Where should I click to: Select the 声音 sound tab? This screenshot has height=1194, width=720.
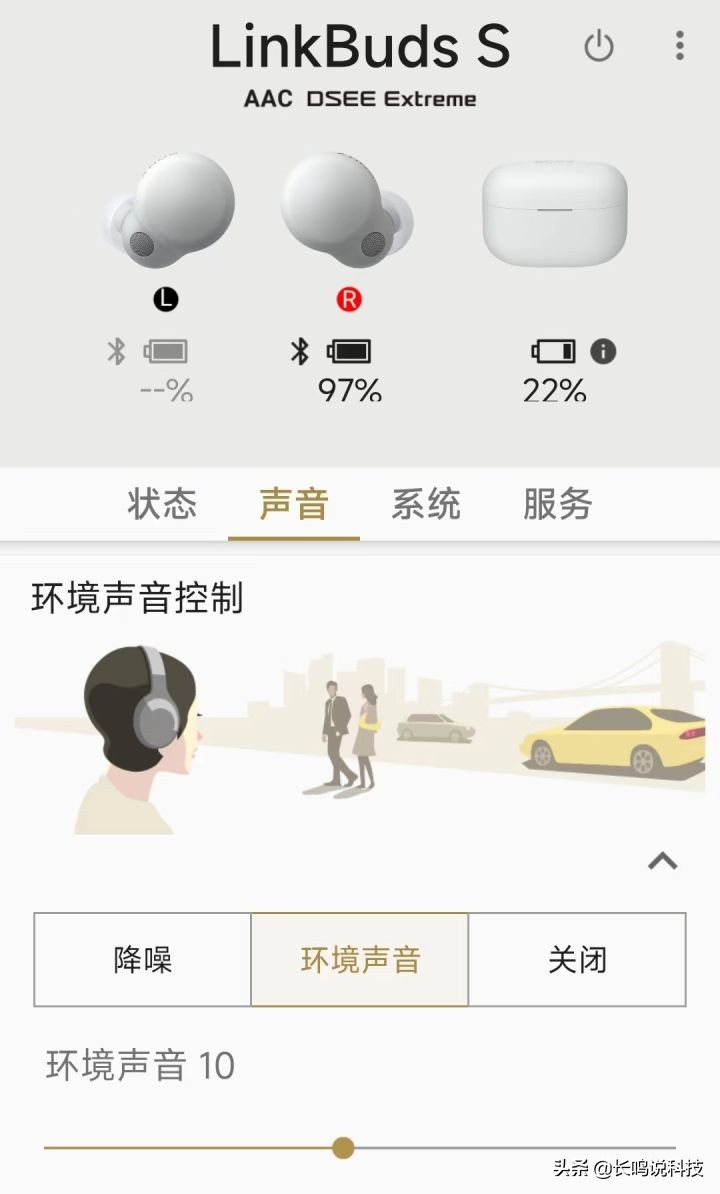coord(293,505)
